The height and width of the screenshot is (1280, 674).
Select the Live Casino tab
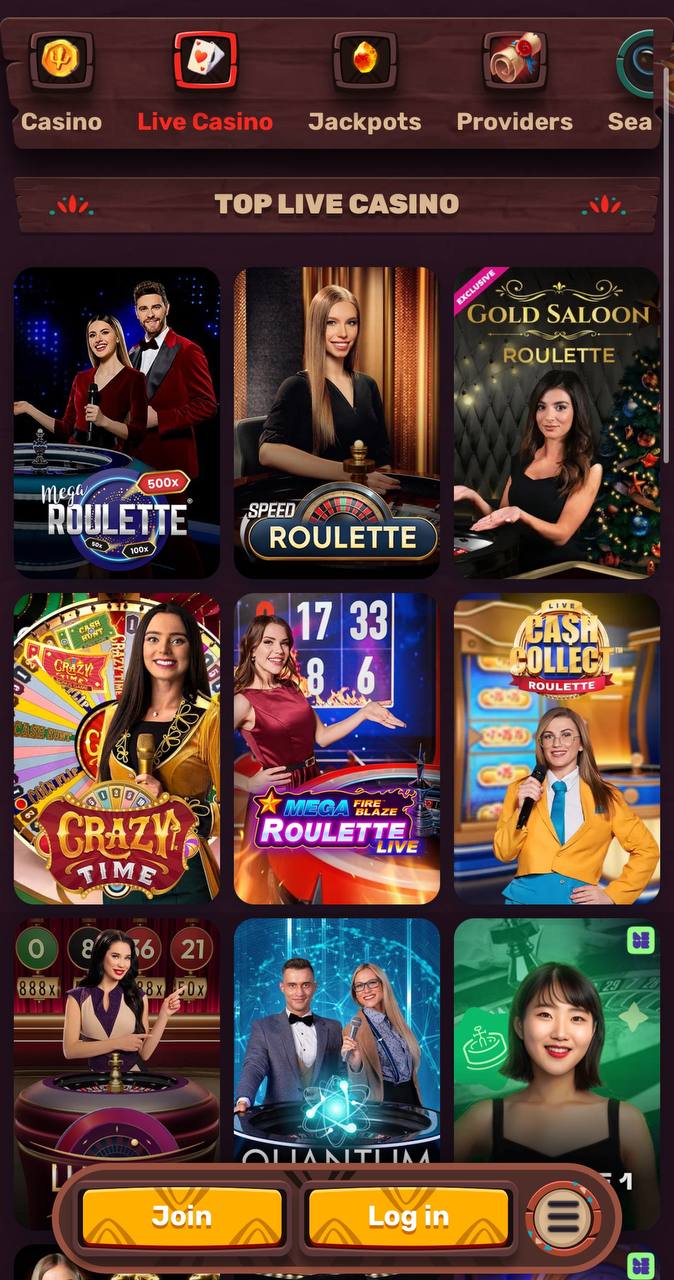tap(205, 85)
